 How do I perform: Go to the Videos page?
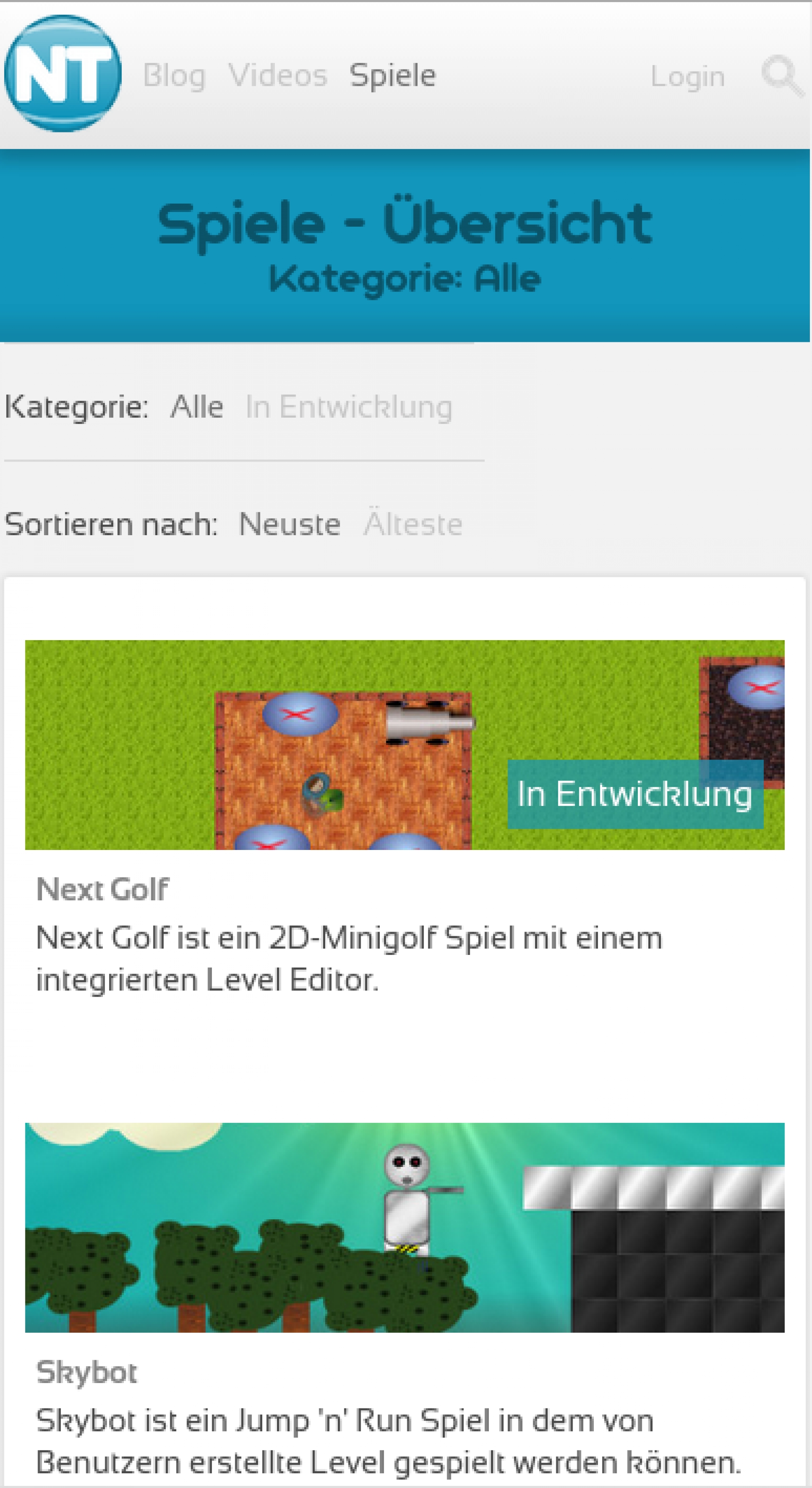point(278,75)
